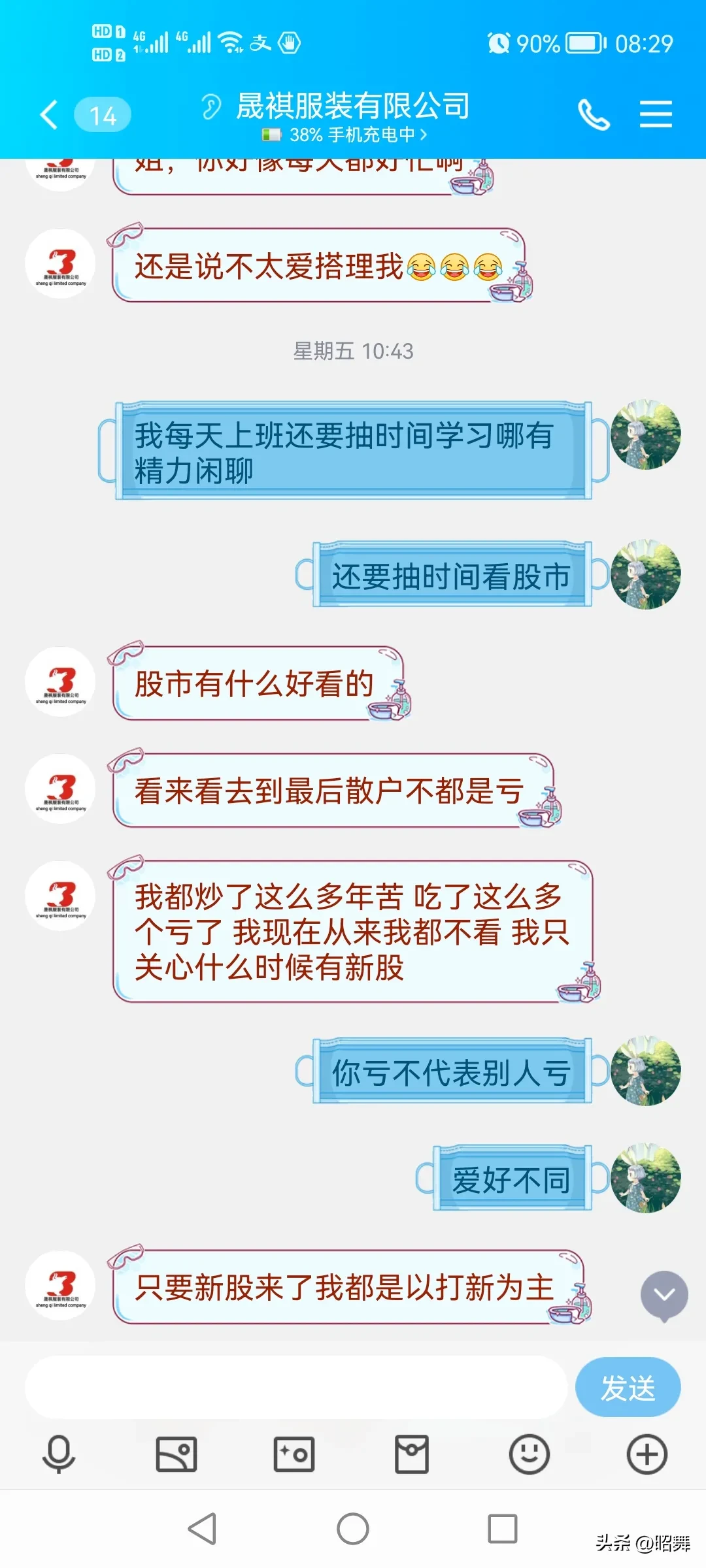
Task: Open the emoji sticker panel
Action: coord(529,1454)
